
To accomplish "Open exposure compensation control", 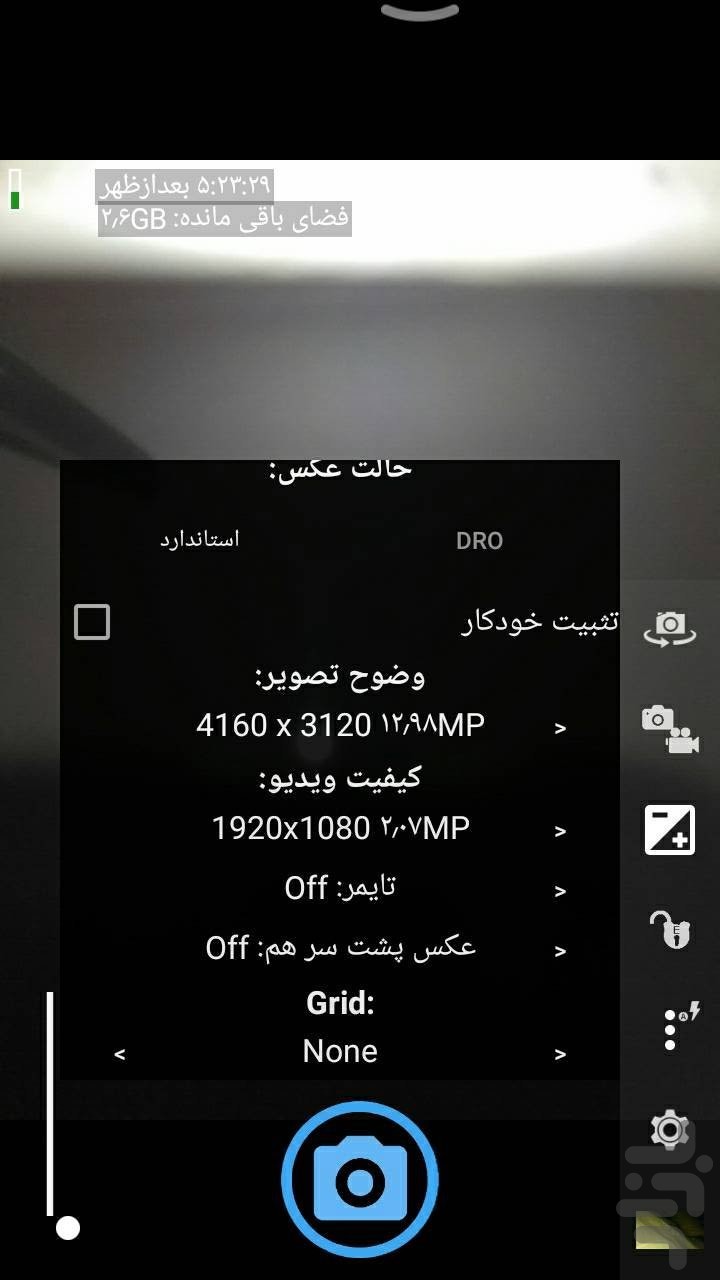I will [x=670, y=830].
